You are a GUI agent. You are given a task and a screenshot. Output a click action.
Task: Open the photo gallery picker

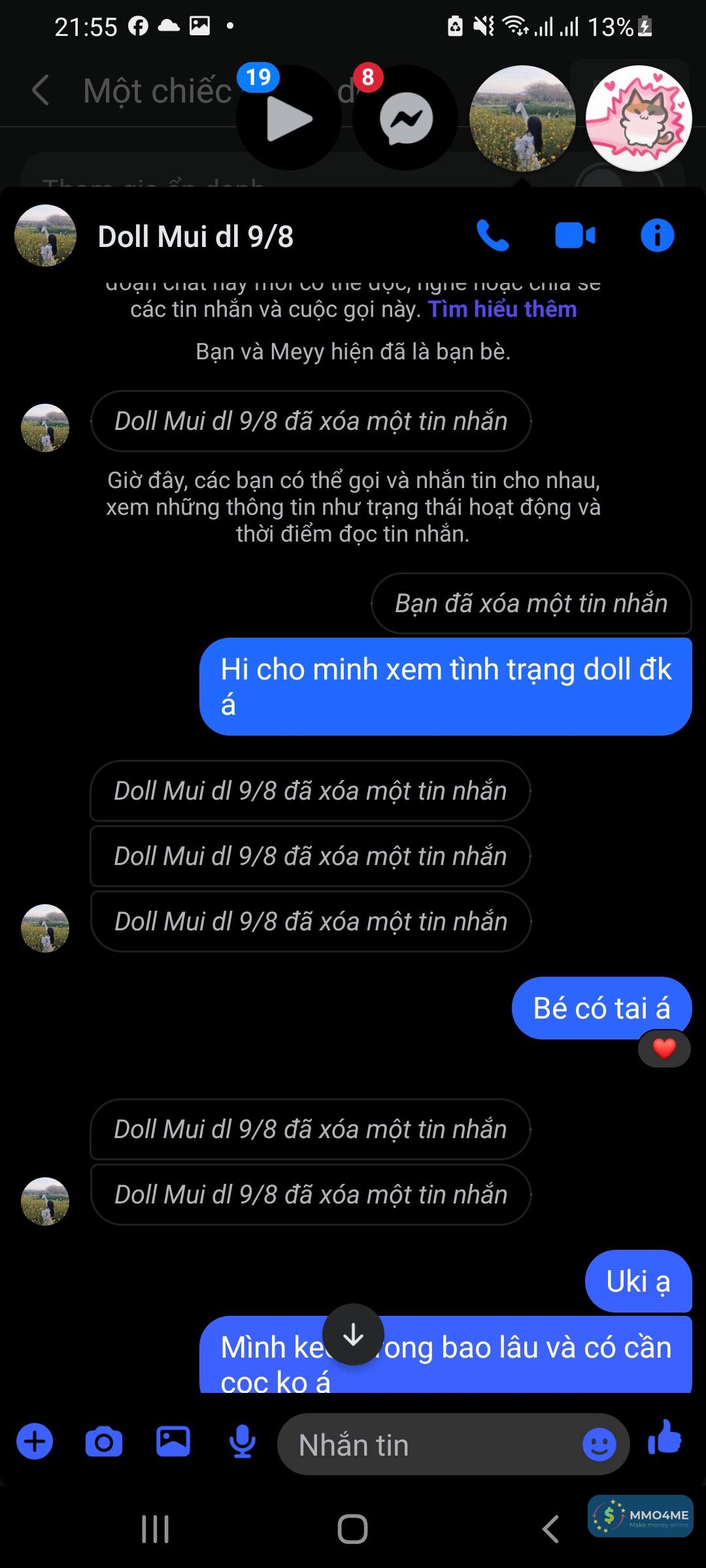(173, 1441)
